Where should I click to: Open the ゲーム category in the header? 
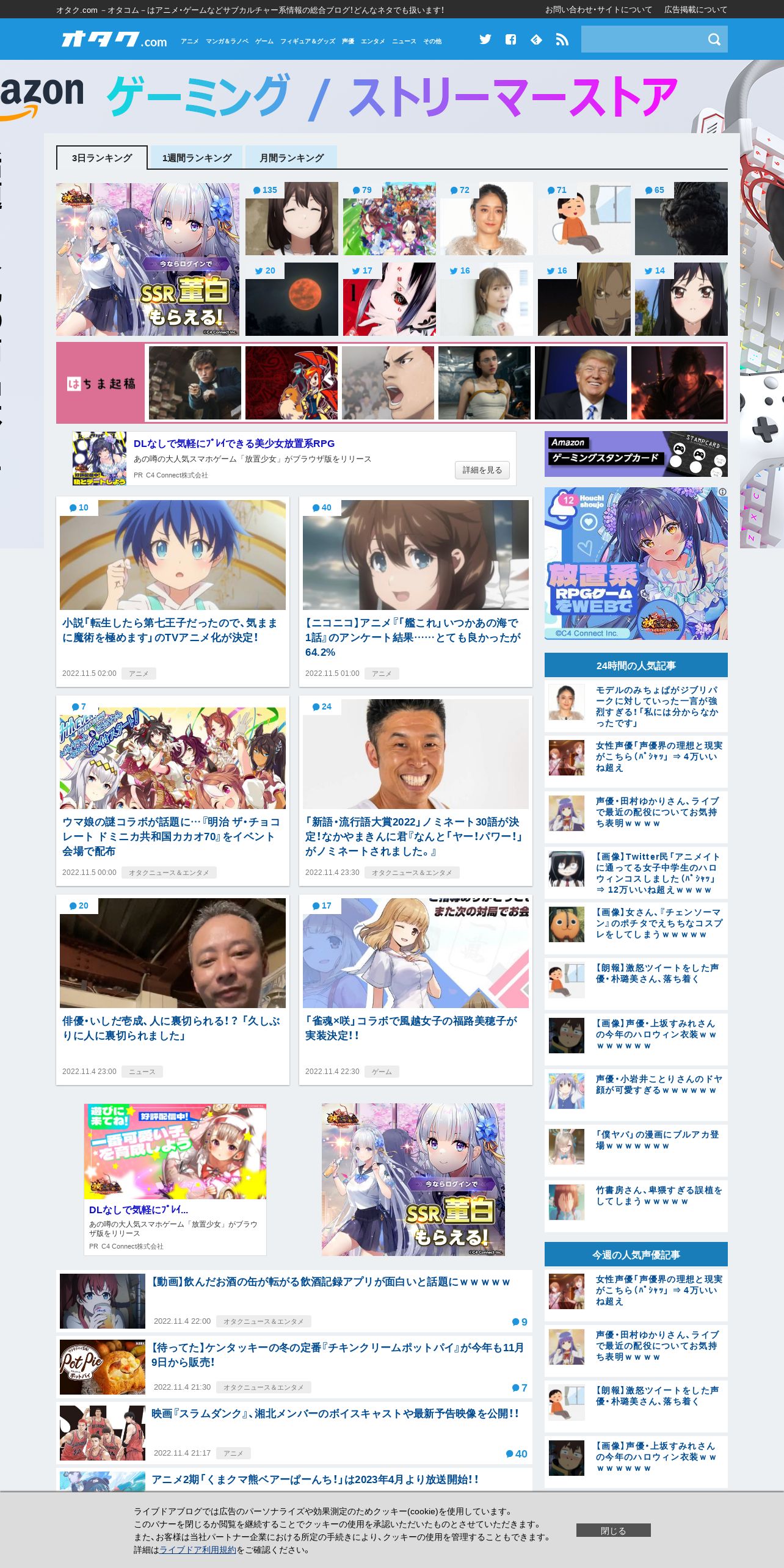coord(264,42)
